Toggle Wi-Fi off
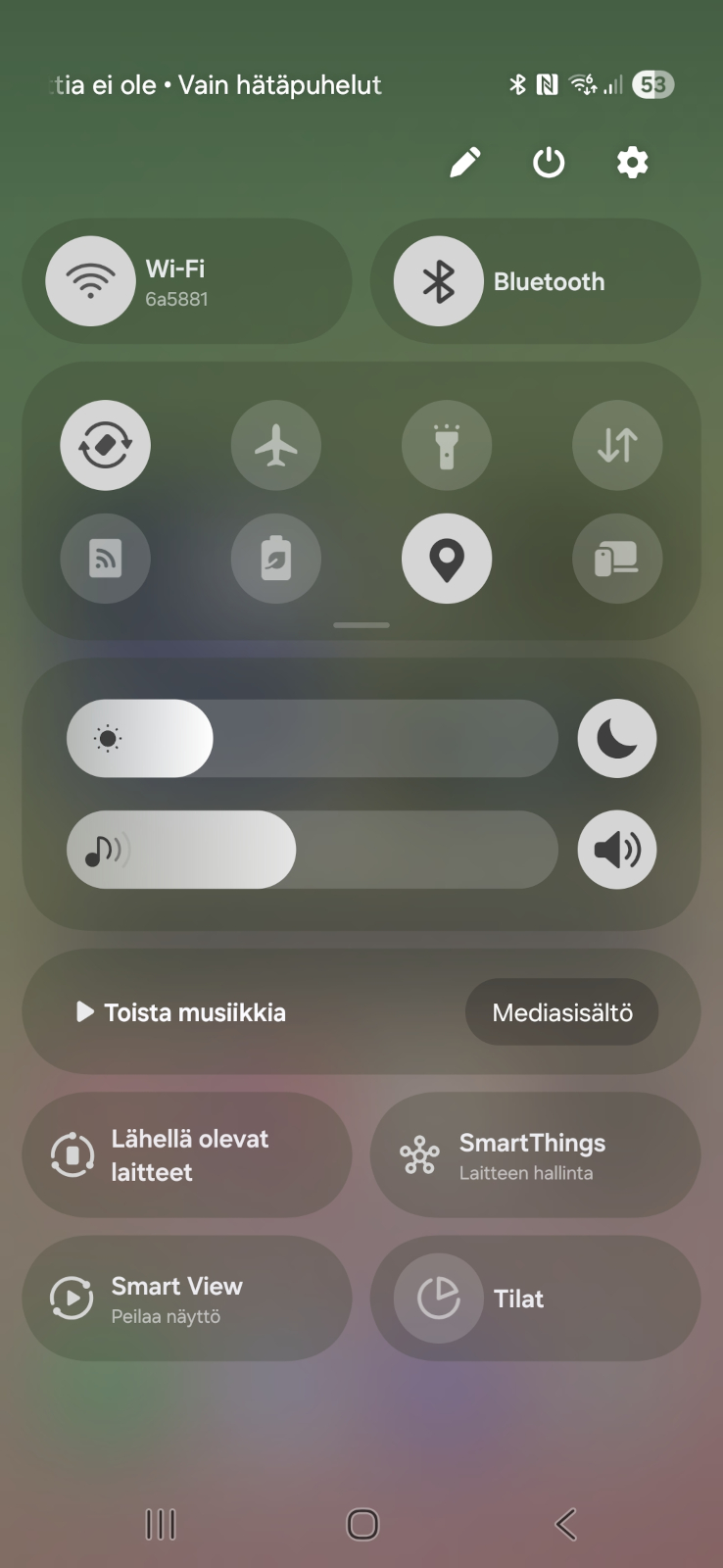This screenshot has height=1568, width=723. point(91,281)
